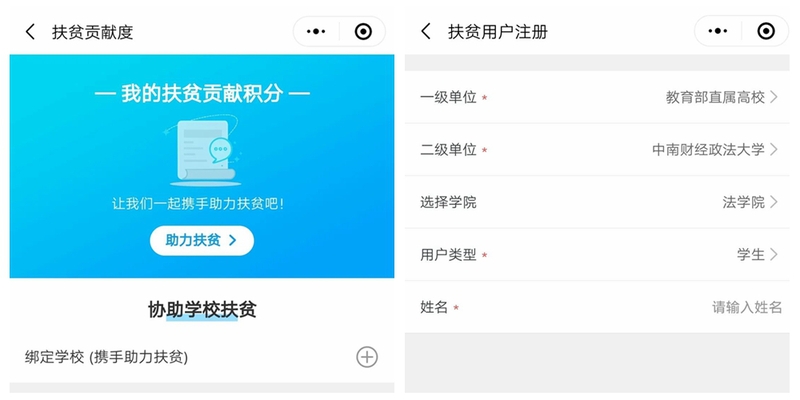This screenshot has width=800, height=400.
Task: Close mini program on 扶贫用户注册 page
Action: 765,32
